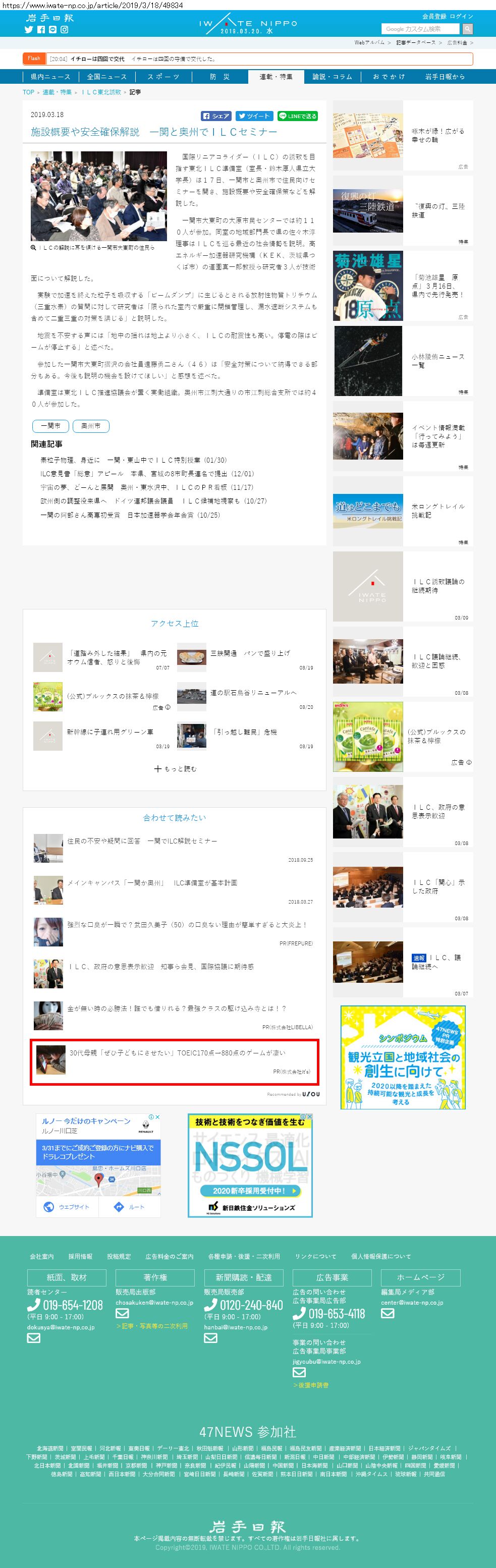The height and width of the screenshot is (1568, 496).
Task: Open the Twitter icon in header
Action: 29,29
